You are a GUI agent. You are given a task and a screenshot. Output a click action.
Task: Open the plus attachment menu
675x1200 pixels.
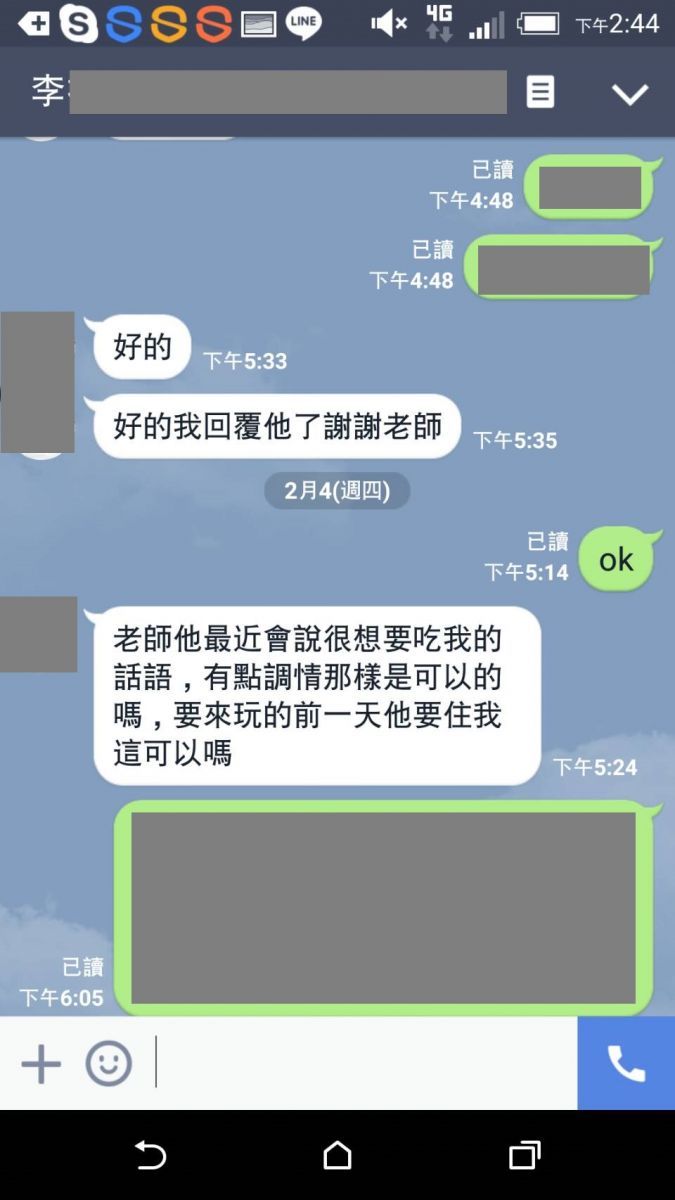point(41,1064)
